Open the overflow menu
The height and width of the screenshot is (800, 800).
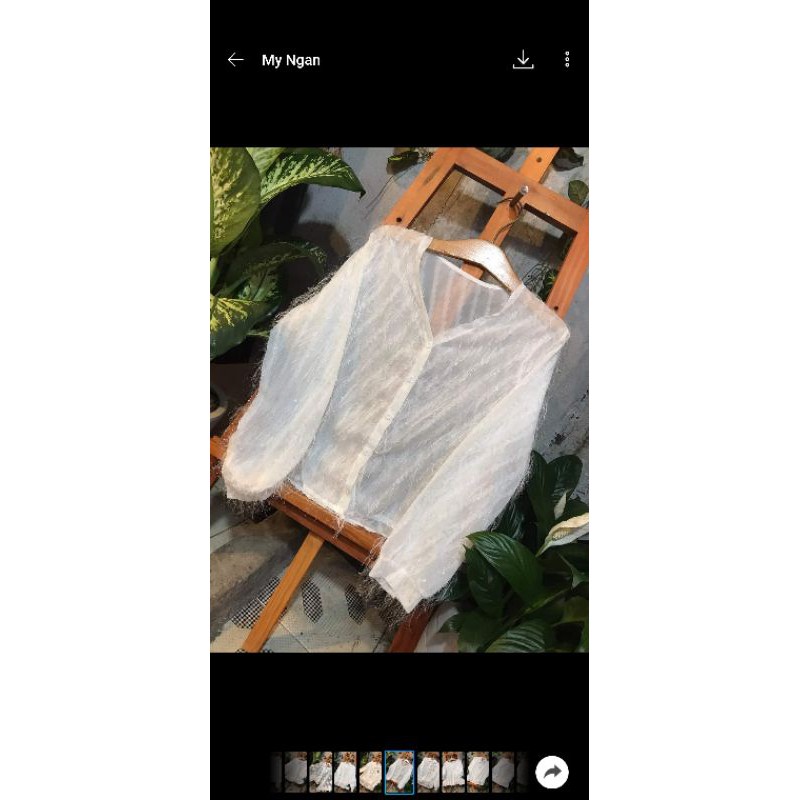click(x=567, y=60)
